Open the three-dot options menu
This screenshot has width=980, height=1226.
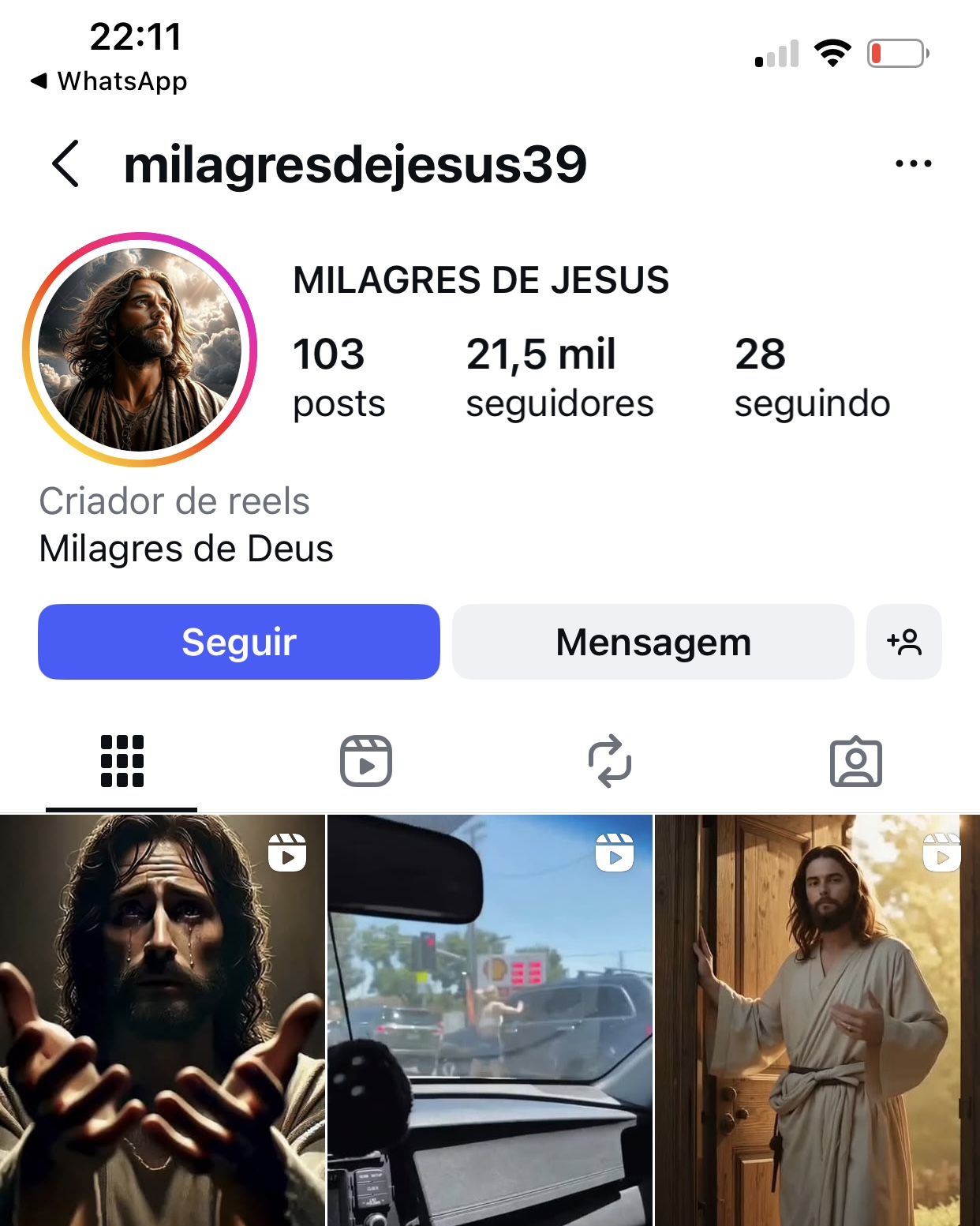(913, 163)
